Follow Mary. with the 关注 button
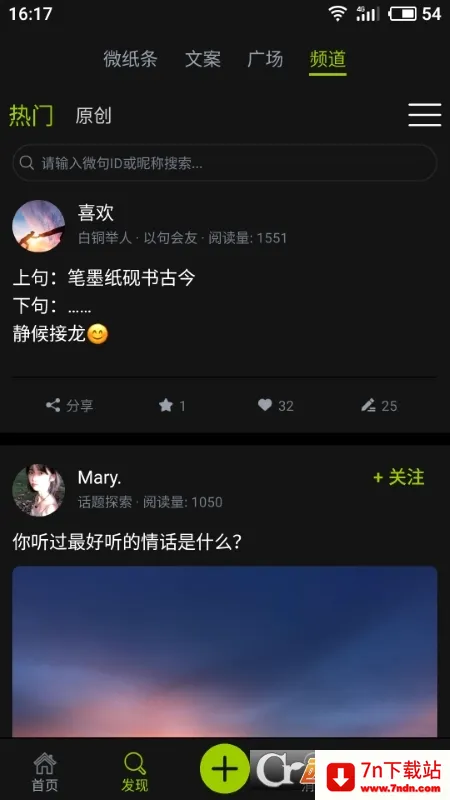The image size is (450, 800). 398,478
